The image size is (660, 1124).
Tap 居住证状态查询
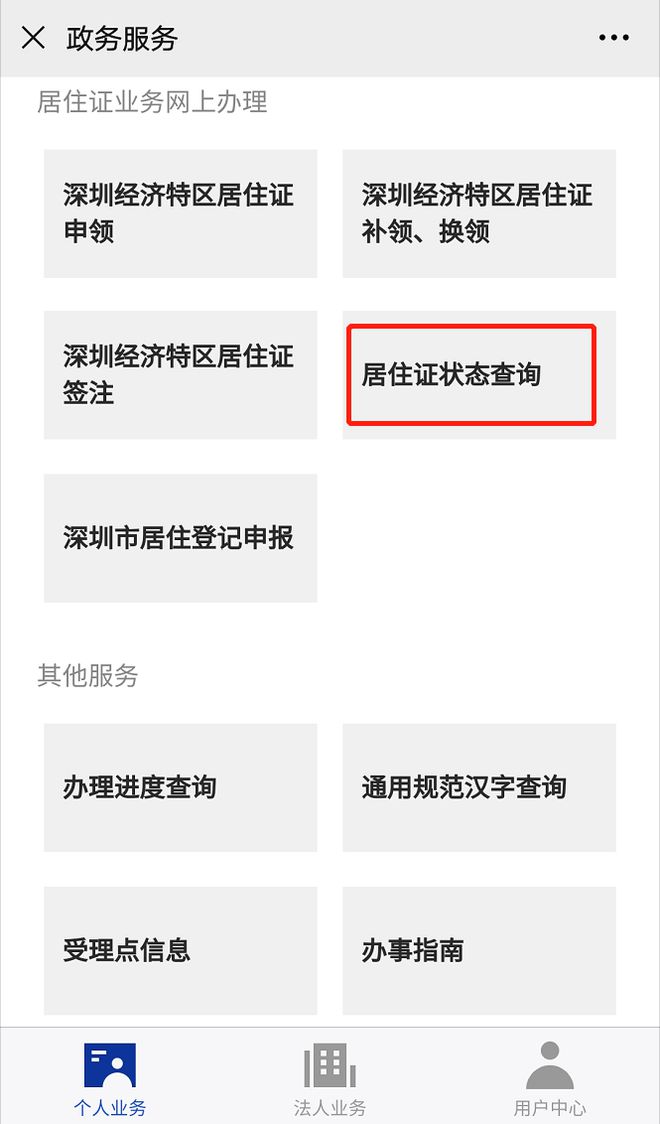tap(479, 375)
